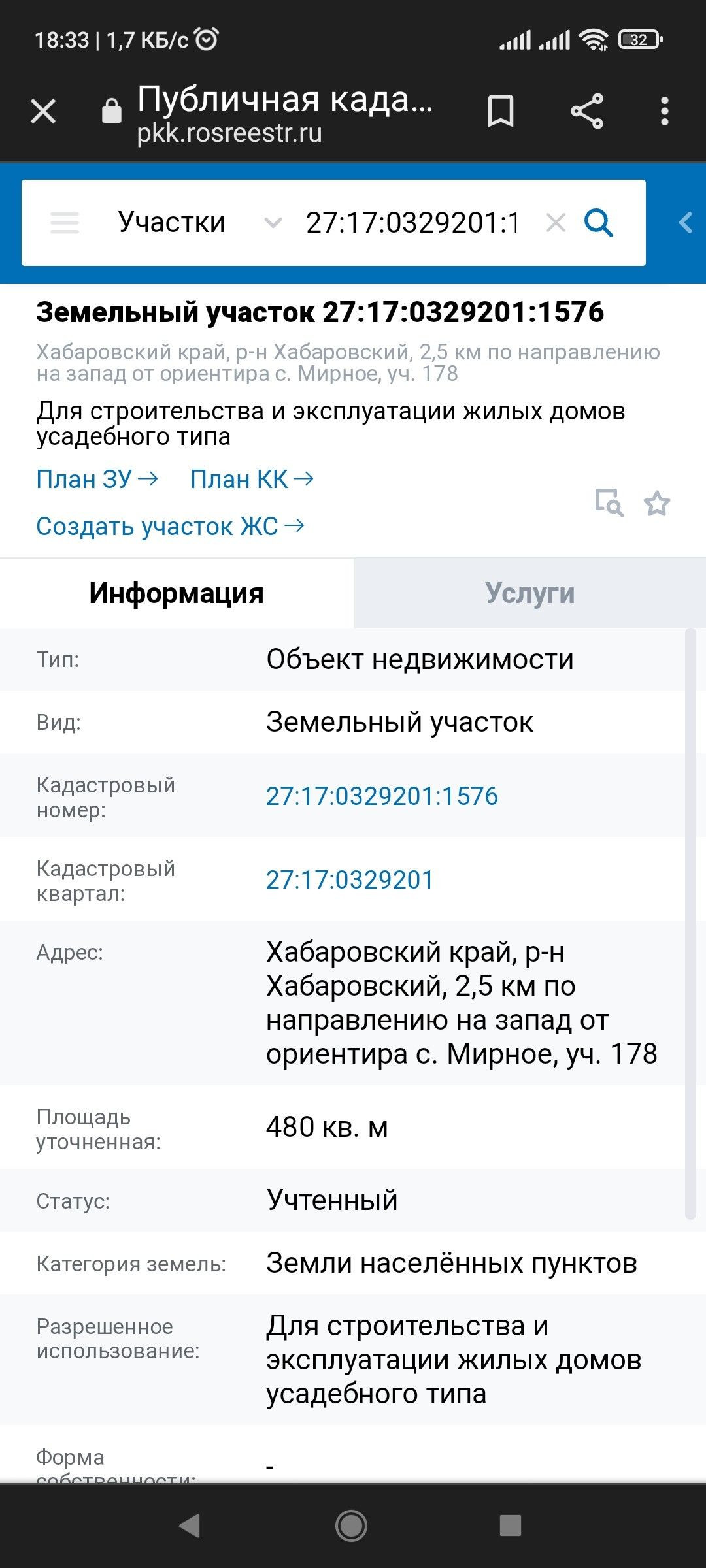
Task: Add this parcel to favorites
Action: [x=657, y=503]
